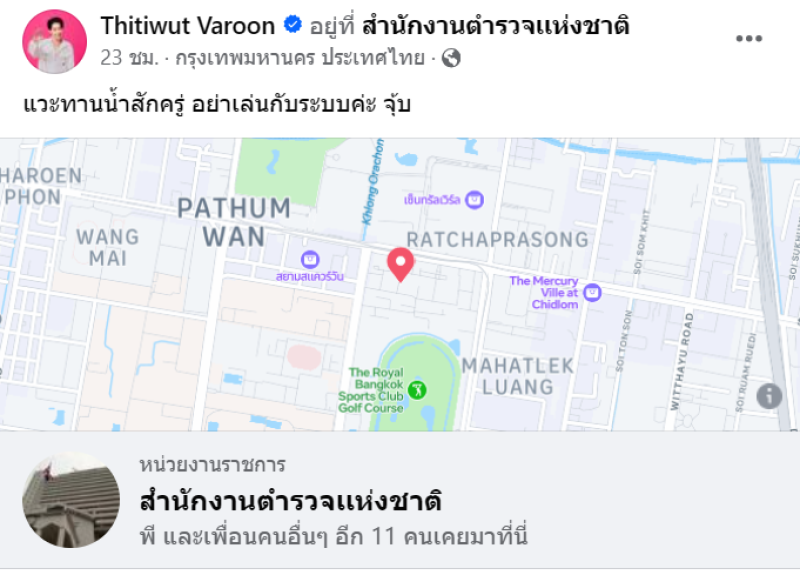
Task: Open Thitiwut Varoon's profile name link
Action: [x=186, y=25]
